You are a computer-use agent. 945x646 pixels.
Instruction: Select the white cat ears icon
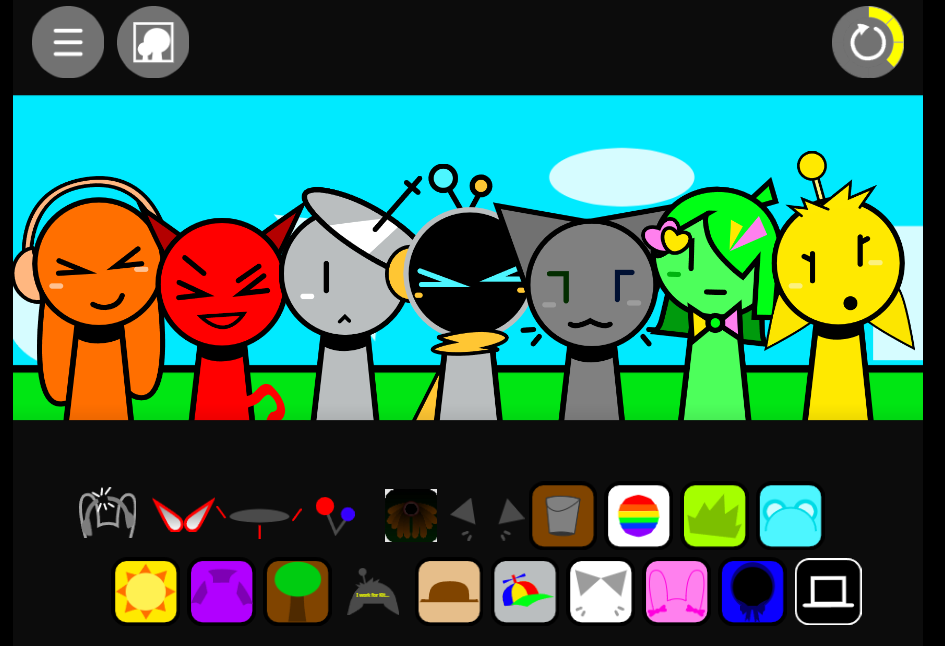click(601, 591)
